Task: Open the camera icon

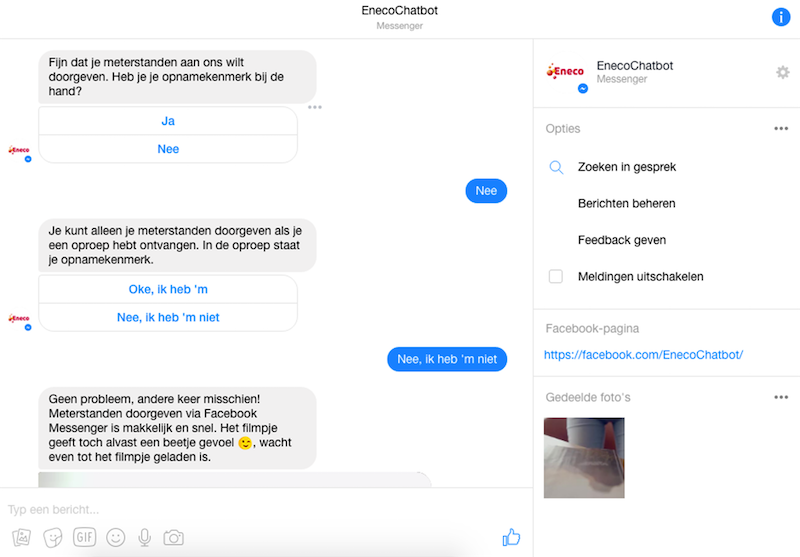Action: pyautogui.click(x=174, y=538)
